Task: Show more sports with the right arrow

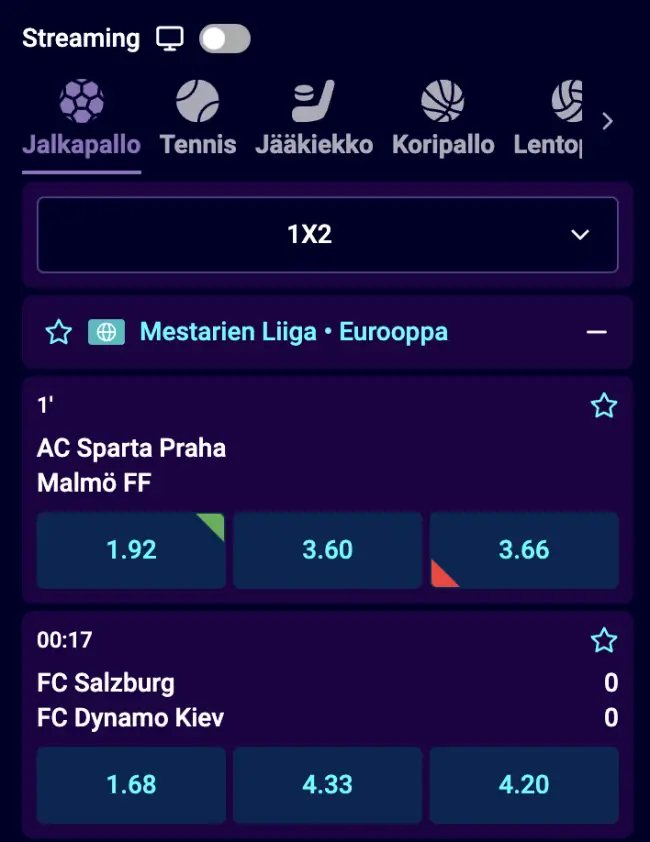Action: [607, 121]
